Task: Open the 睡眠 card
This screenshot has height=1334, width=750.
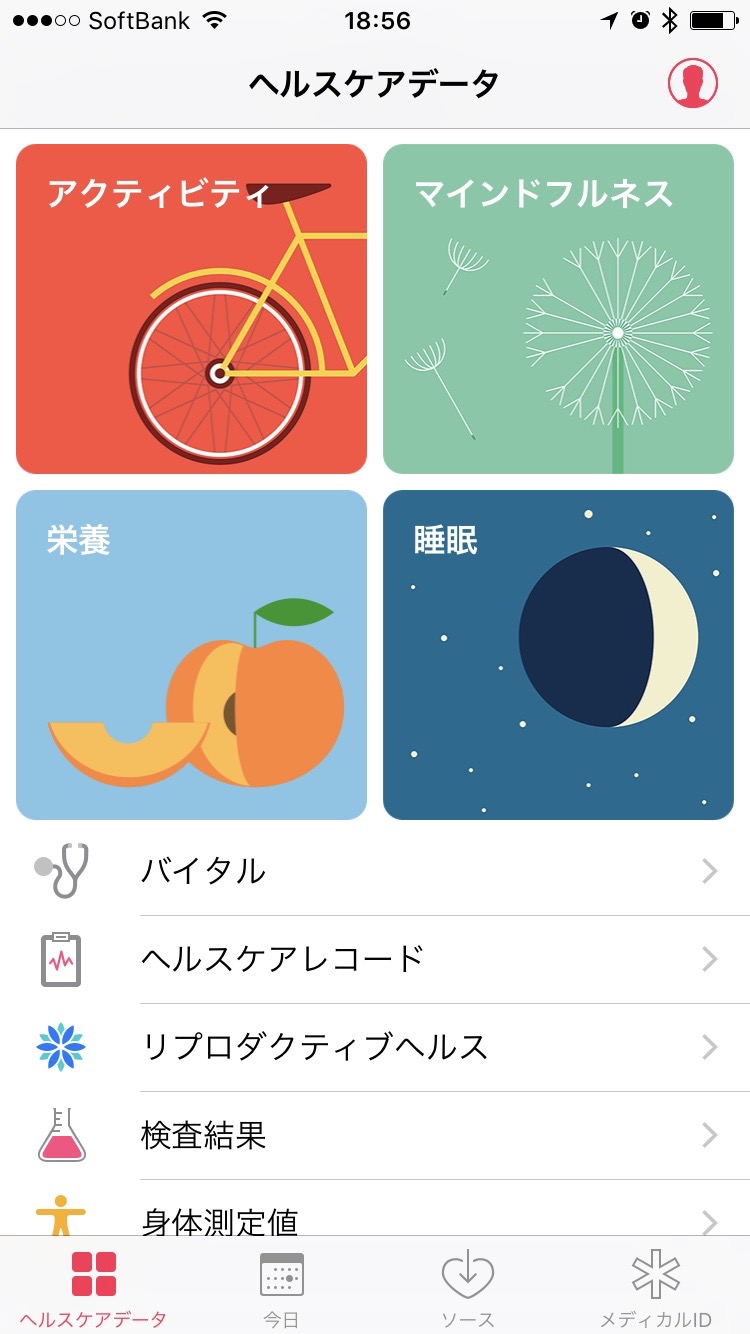Action: coord(558,655)
